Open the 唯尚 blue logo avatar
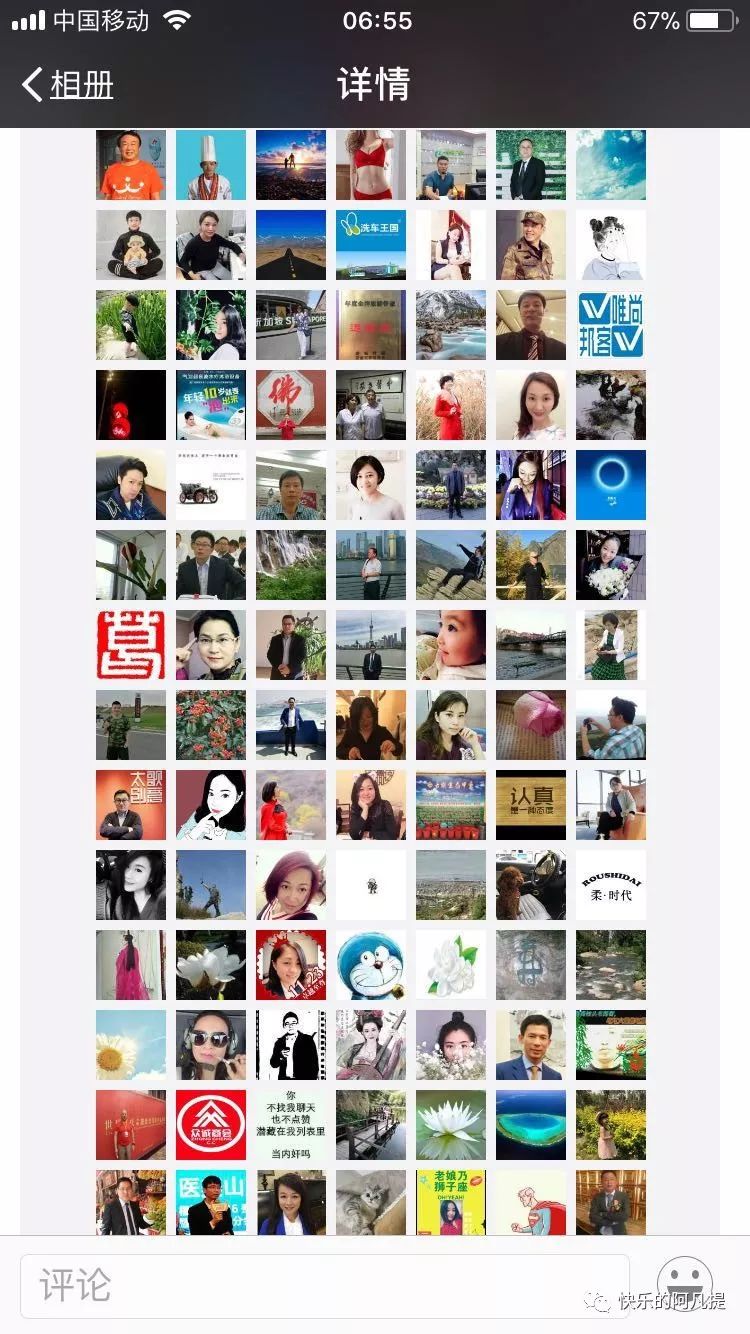 [611, 325]
